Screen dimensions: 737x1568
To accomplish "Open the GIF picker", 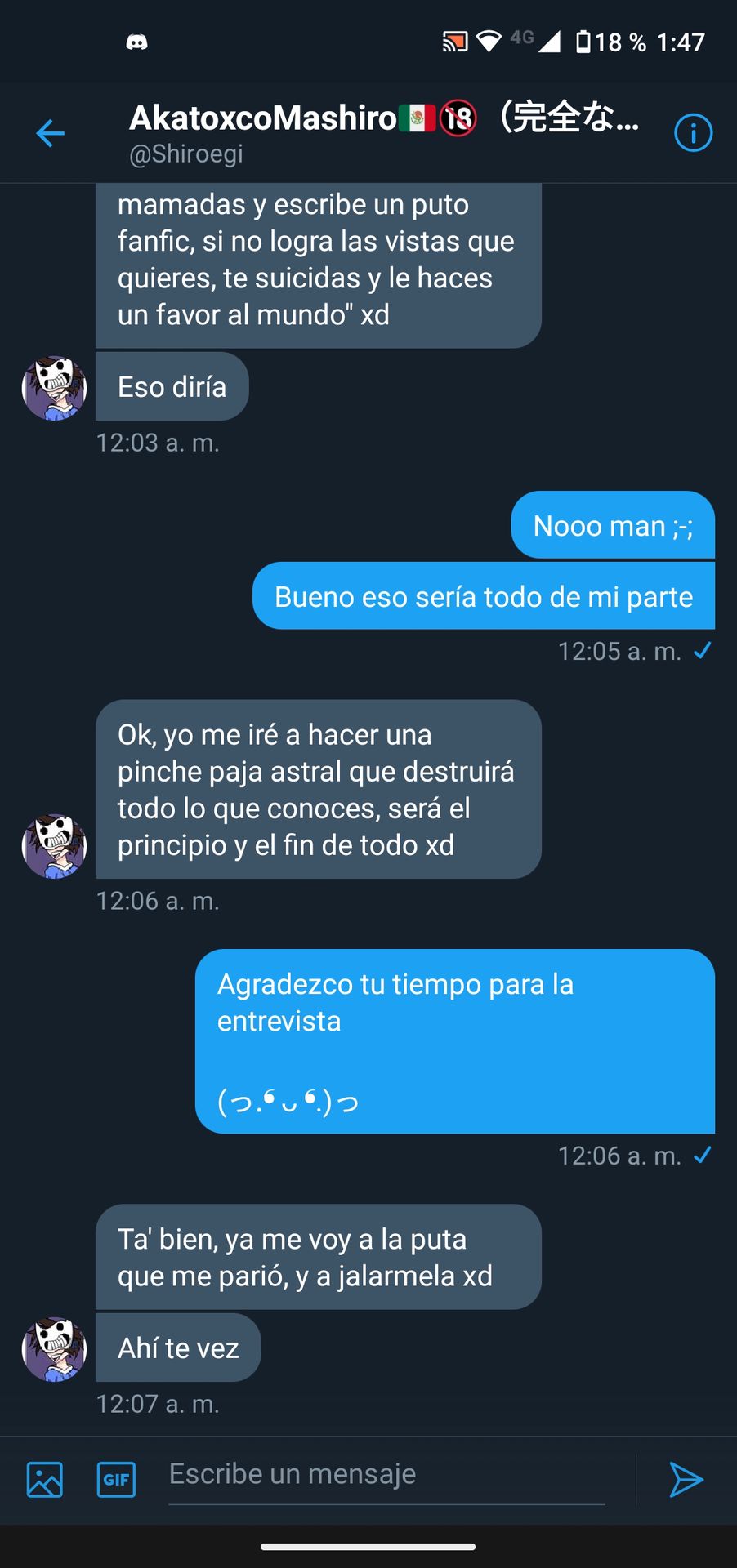I will click(116, 1479).
